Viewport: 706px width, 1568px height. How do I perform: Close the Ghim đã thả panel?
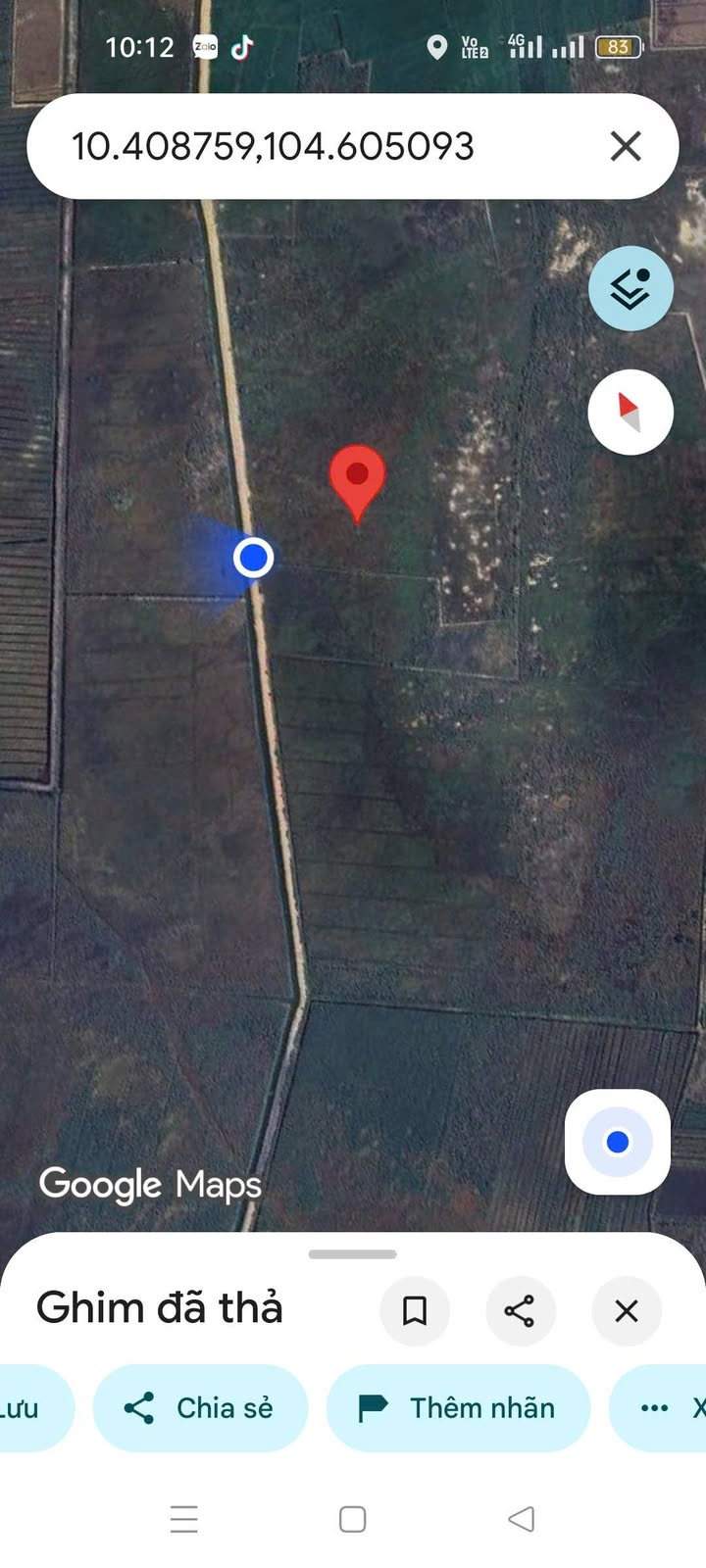pos(627,1310)
